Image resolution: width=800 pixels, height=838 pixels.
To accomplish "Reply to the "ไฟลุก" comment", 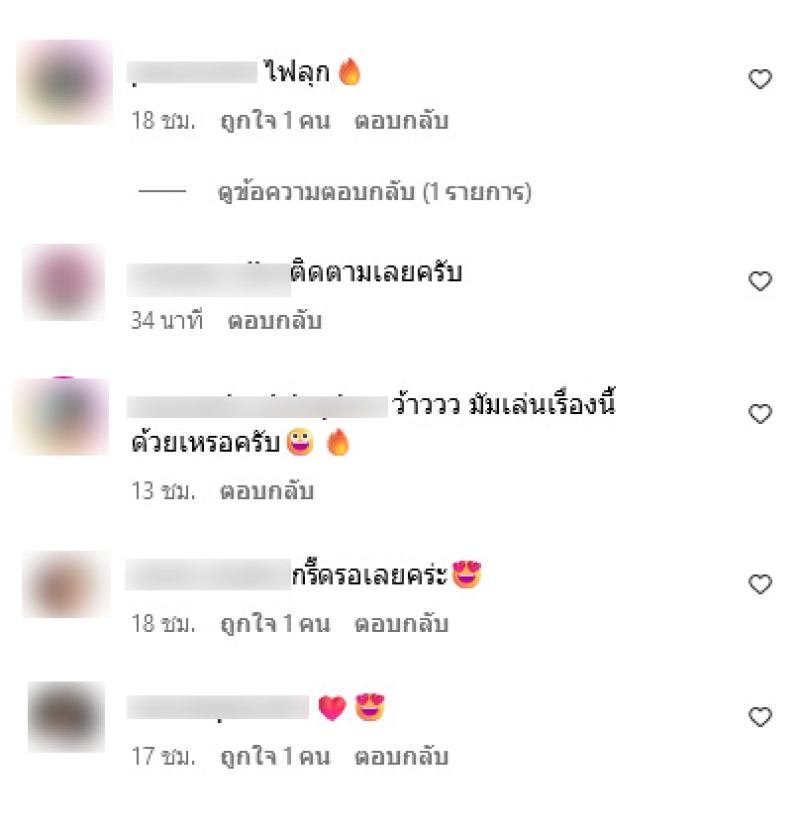I will [x=400, y=121].
